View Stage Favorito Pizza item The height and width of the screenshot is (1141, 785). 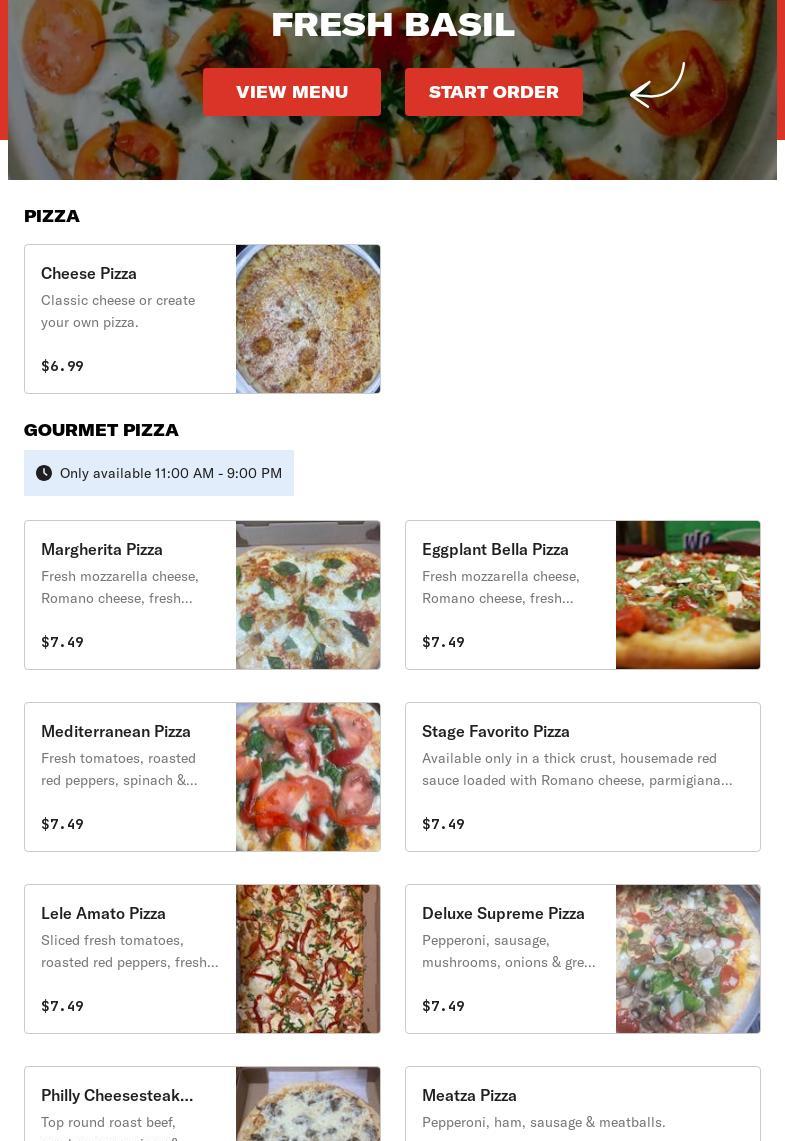pyautogui.click(x=582, y=777)
